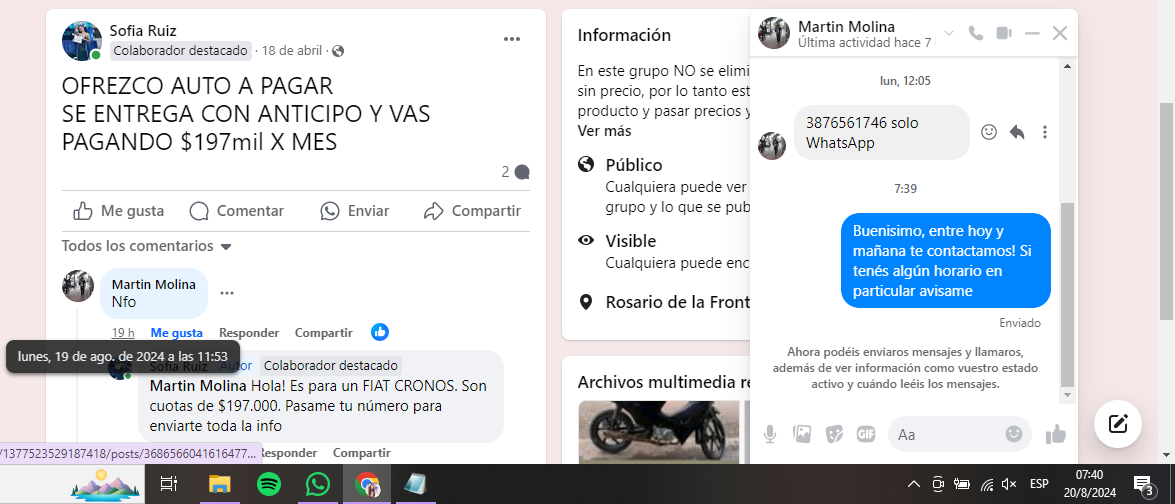Open the GIF picker in chat
Image resolution: width=1175 pixels, height=504 pixels.
tap(866, 434)
